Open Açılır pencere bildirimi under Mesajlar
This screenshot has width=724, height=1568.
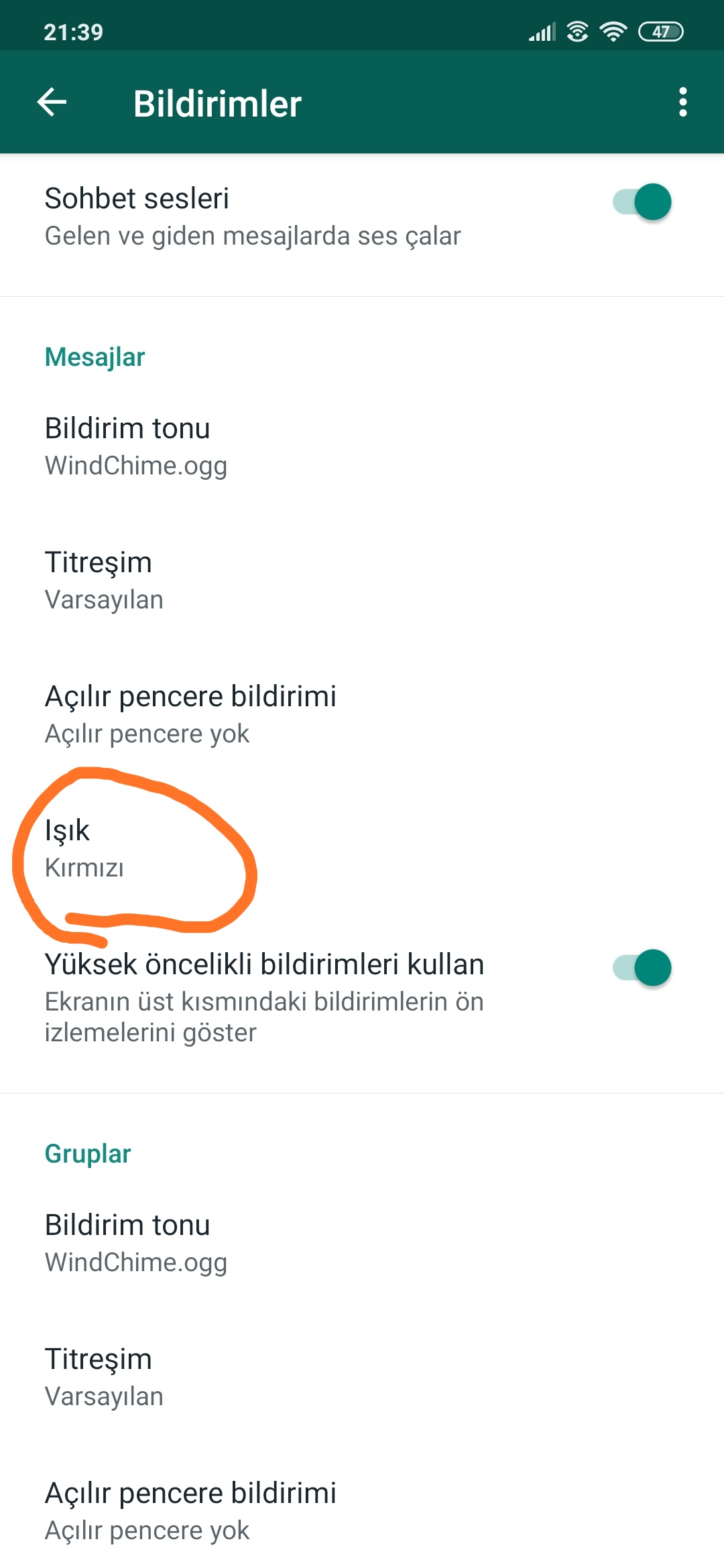(x=362, y=714)
